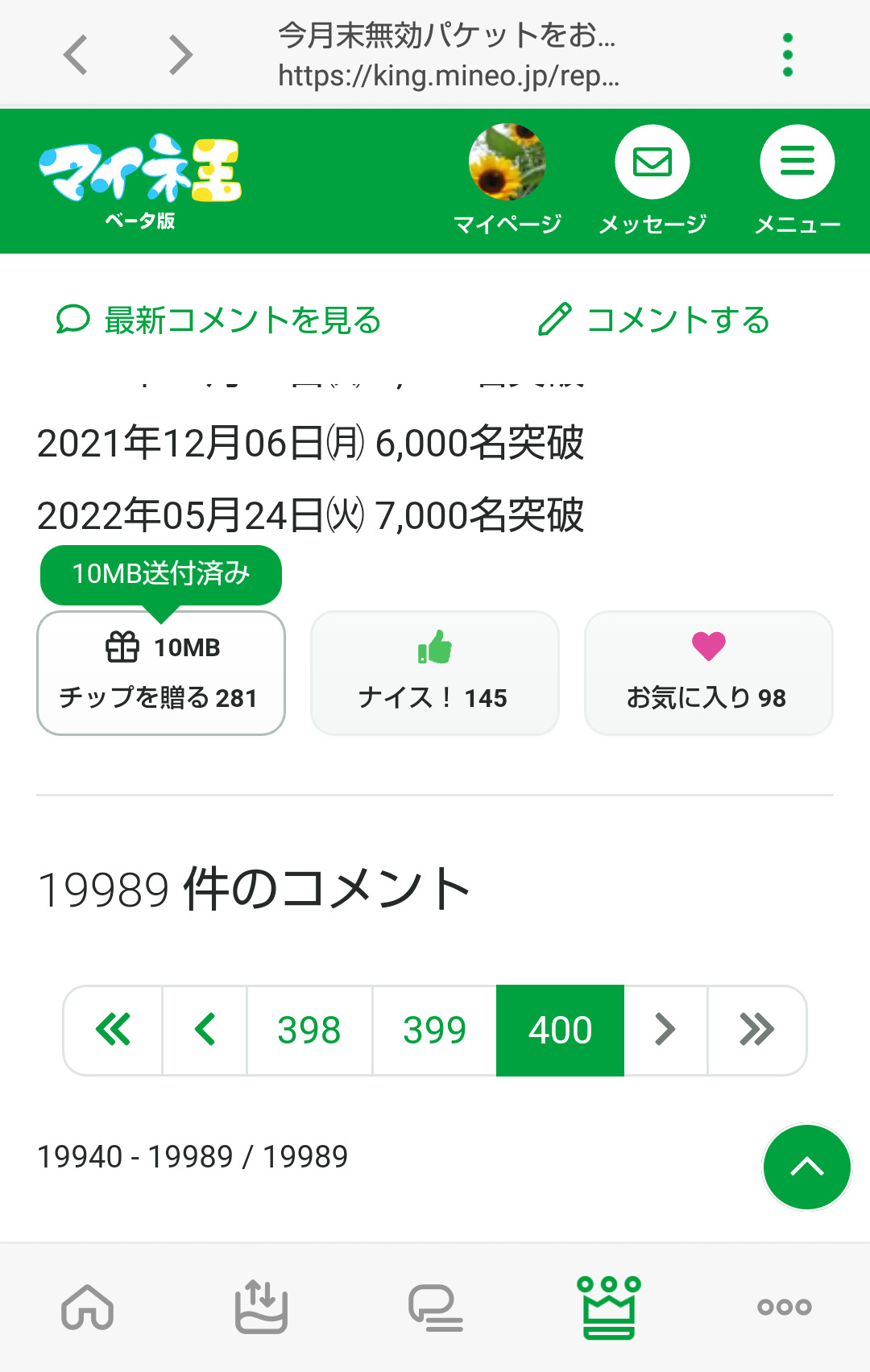Screen dimensions: 870x1372
Task: Tap the ナイス！ thumbs-up button
Action: tap(434, 673)
